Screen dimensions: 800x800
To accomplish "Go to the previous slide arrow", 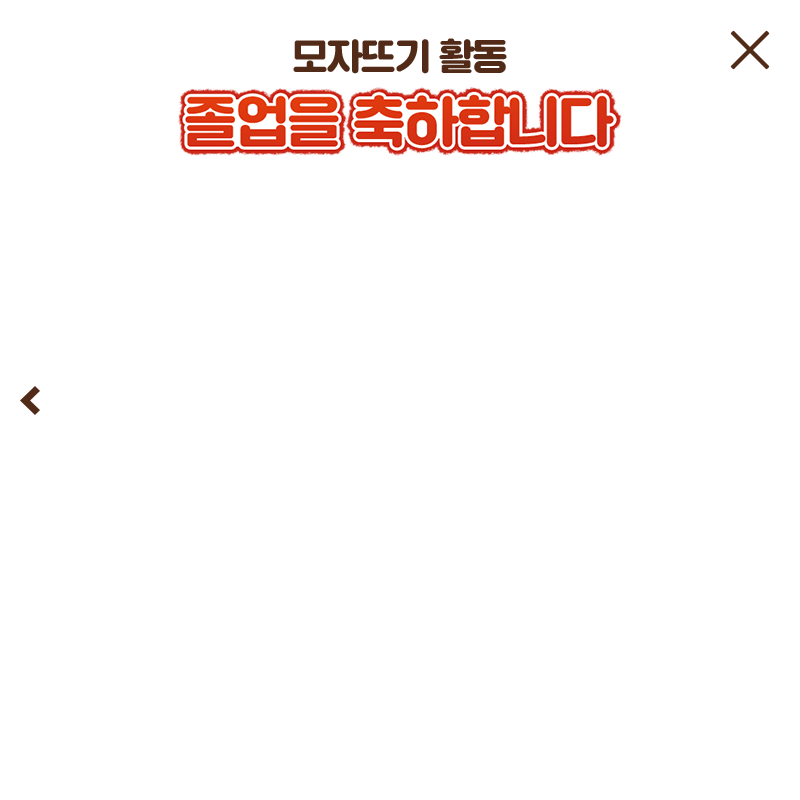I will point(31,400).
